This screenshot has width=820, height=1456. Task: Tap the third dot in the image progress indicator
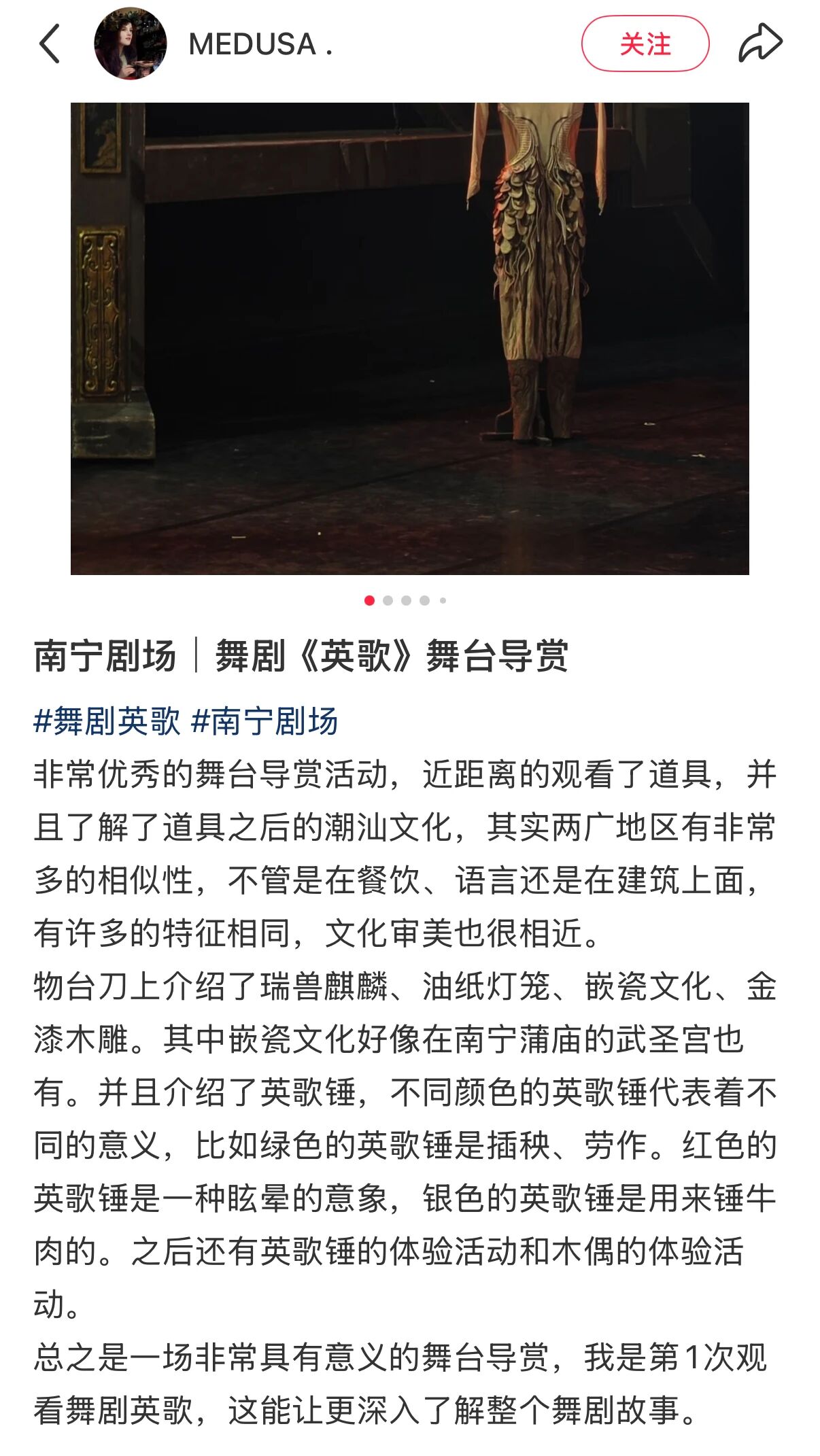[407, 601]
